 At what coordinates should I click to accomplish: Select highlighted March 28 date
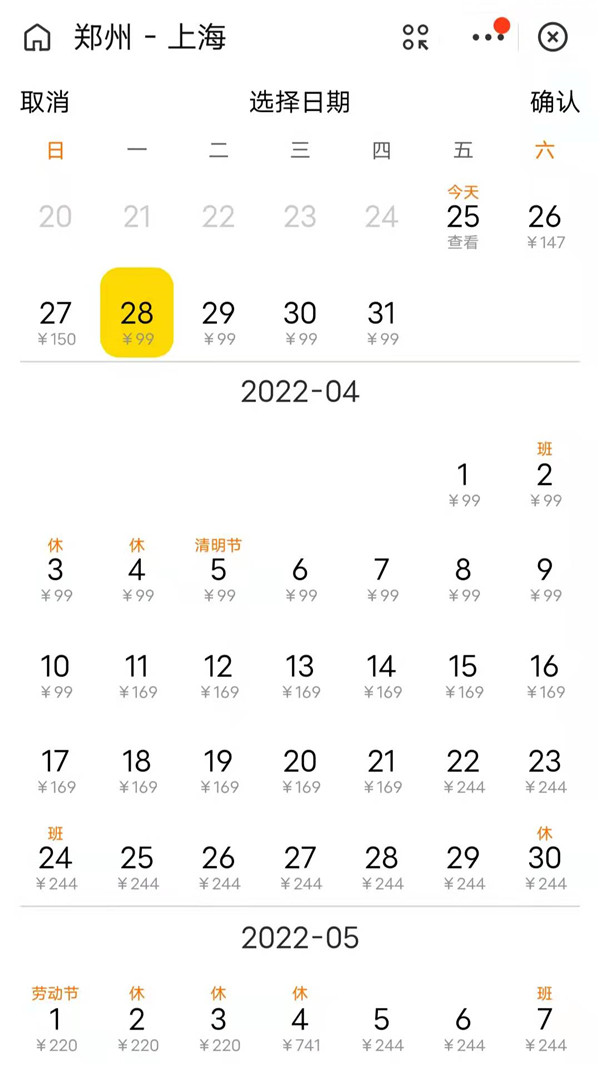137,315
